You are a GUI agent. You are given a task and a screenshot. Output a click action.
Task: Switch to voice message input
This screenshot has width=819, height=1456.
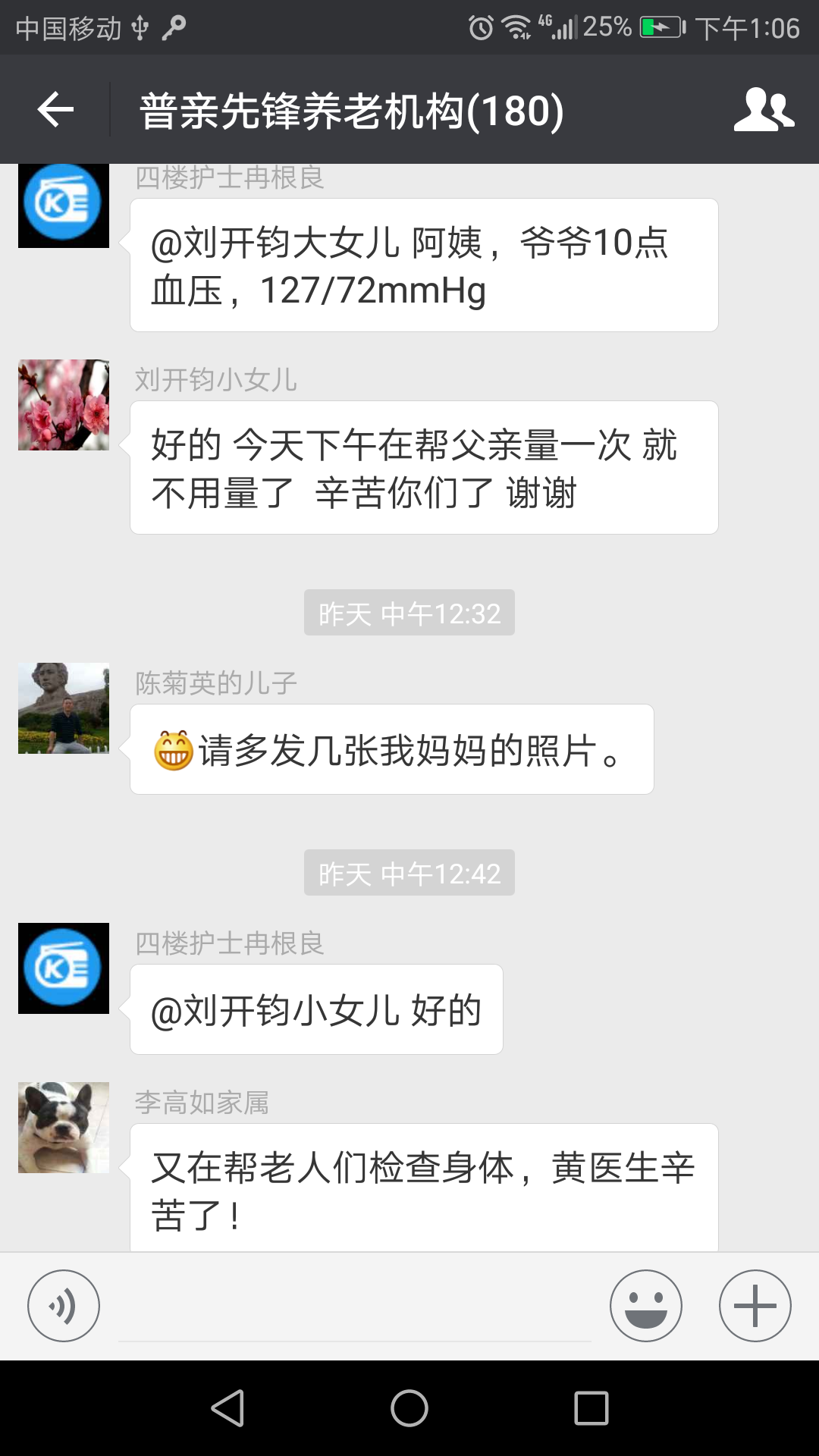64,1306
